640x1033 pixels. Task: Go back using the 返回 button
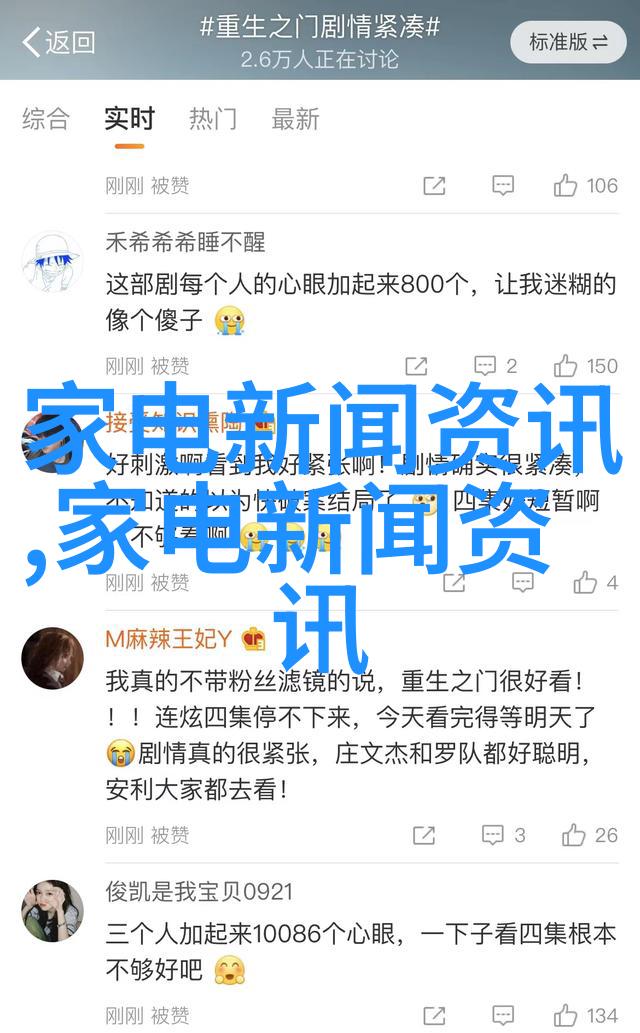(58, 41)
